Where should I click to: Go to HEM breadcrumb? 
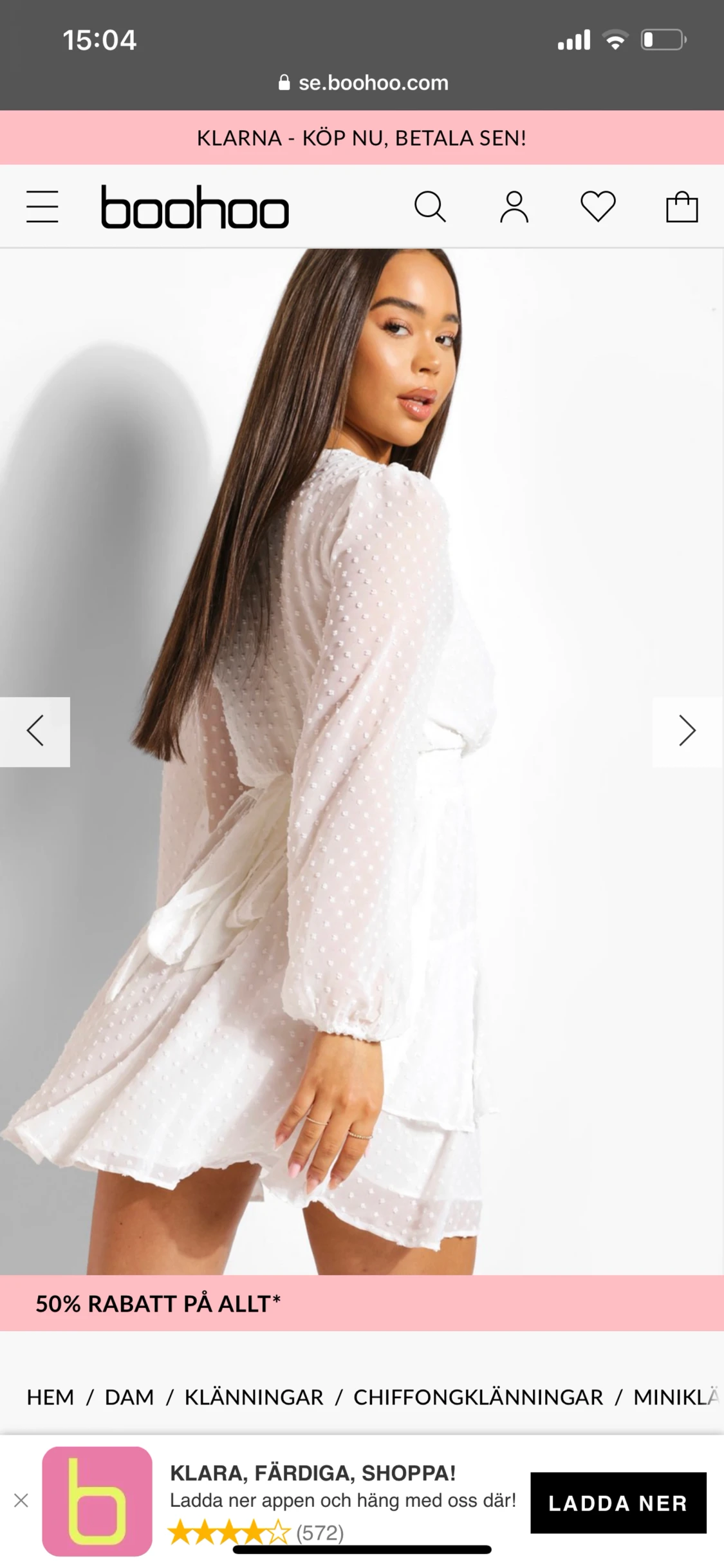pos(50,1397)
